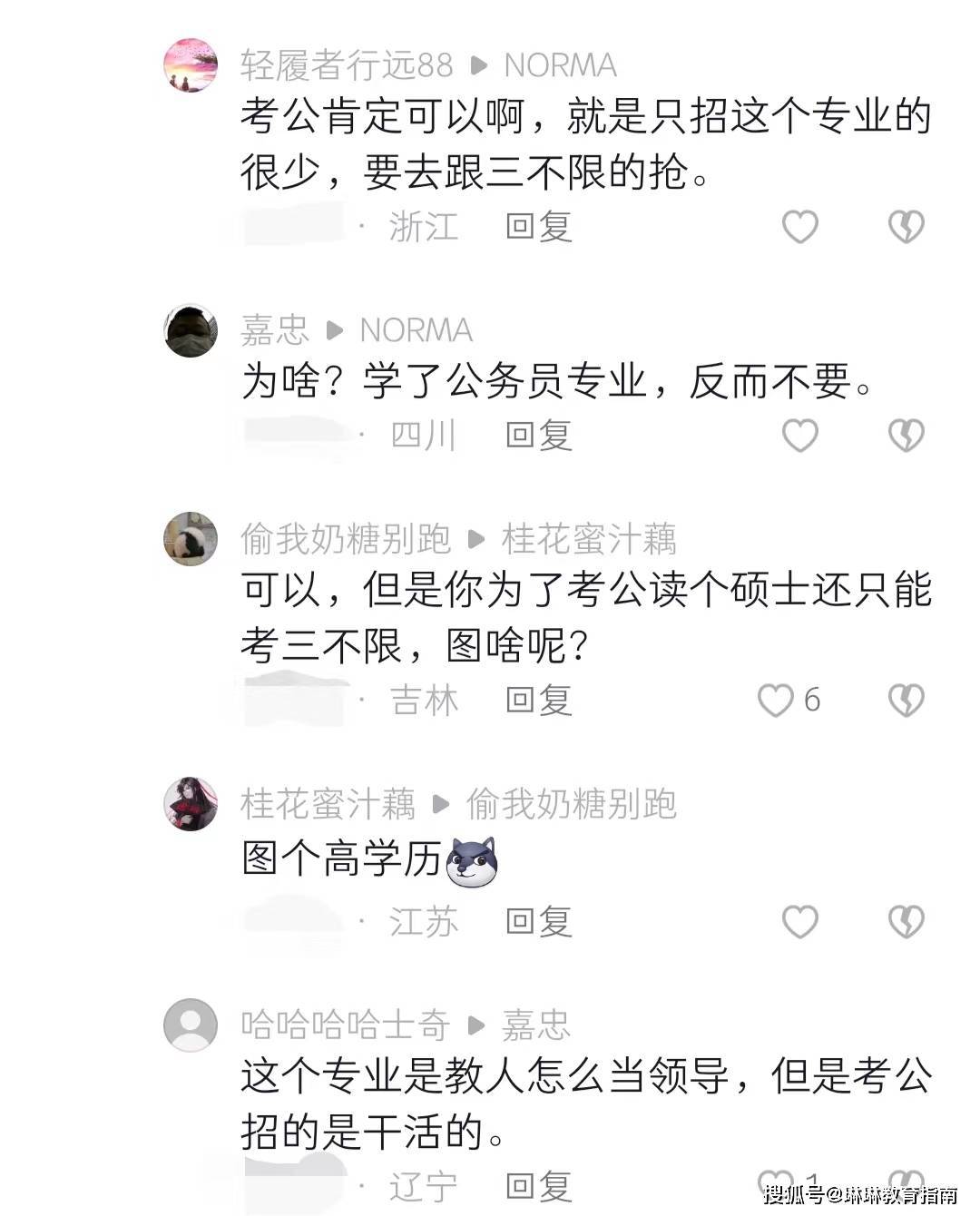This screenshot has height=1216, width=980.
Task: Dislike 偷我奶糖别跑's comment
Action: click(905, 700)
